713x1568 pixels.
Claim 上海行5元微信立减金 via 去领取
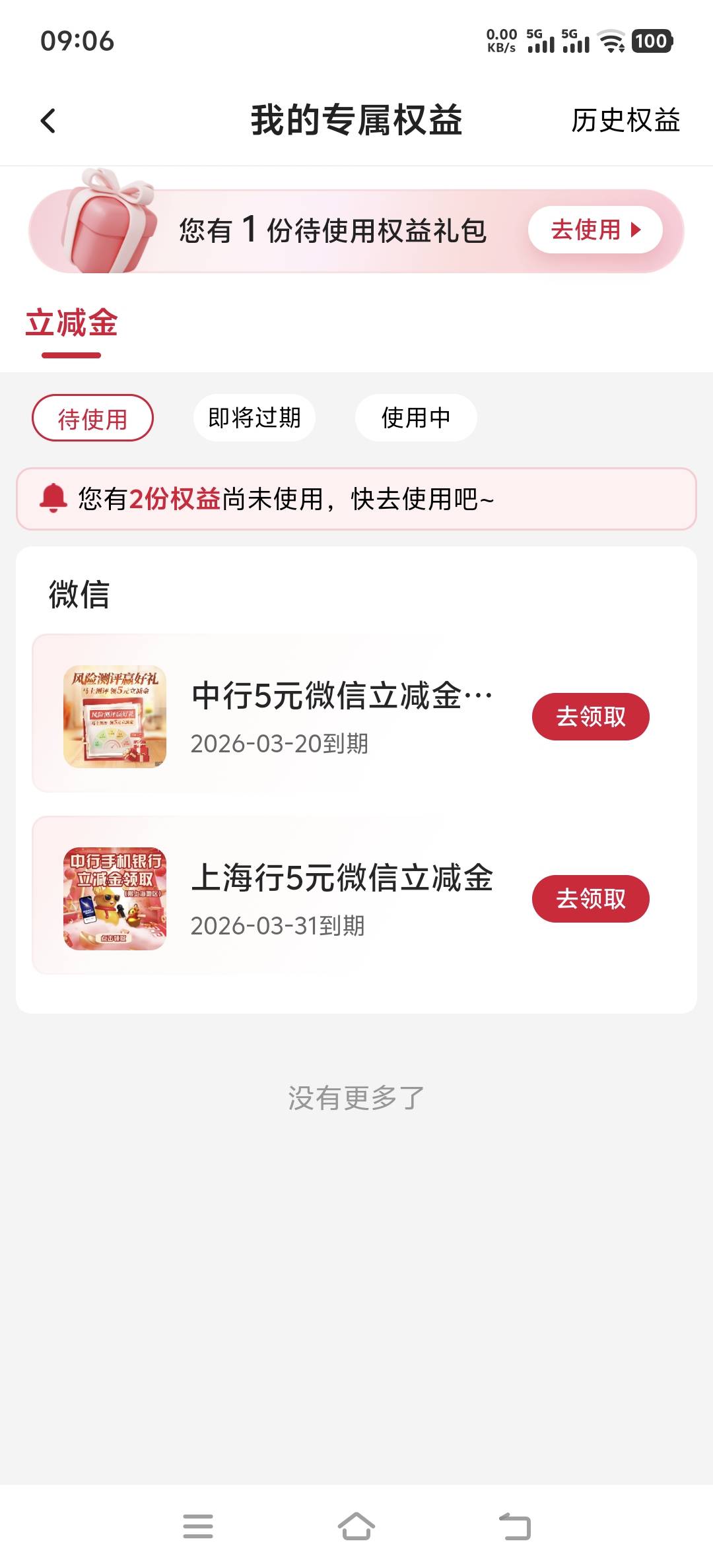(x=590, y=899)
